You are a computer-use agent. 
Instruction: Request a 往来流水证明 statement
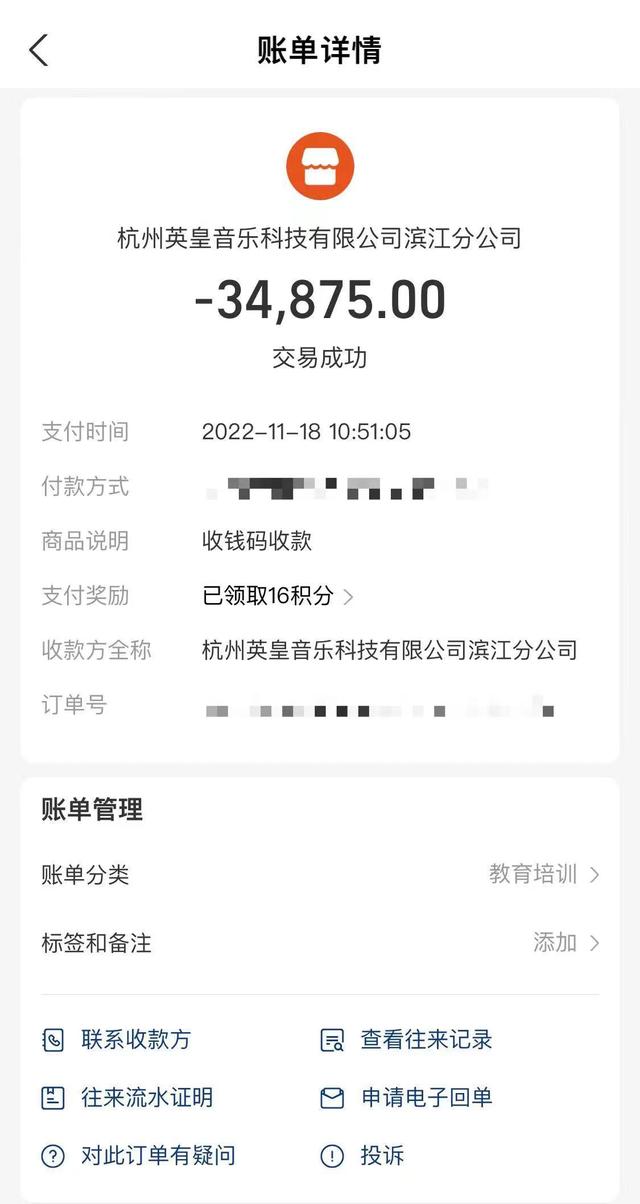click(127, 1098)
